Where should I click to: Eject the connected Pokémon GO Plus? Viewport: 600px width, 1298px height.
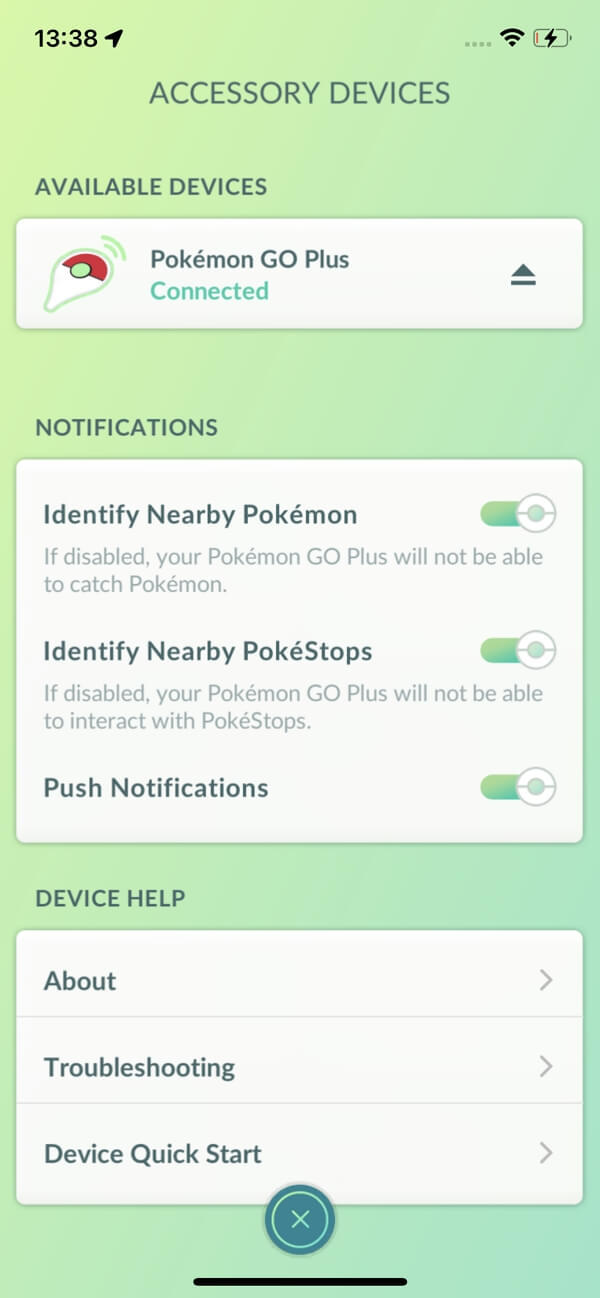tap(523, 276)
